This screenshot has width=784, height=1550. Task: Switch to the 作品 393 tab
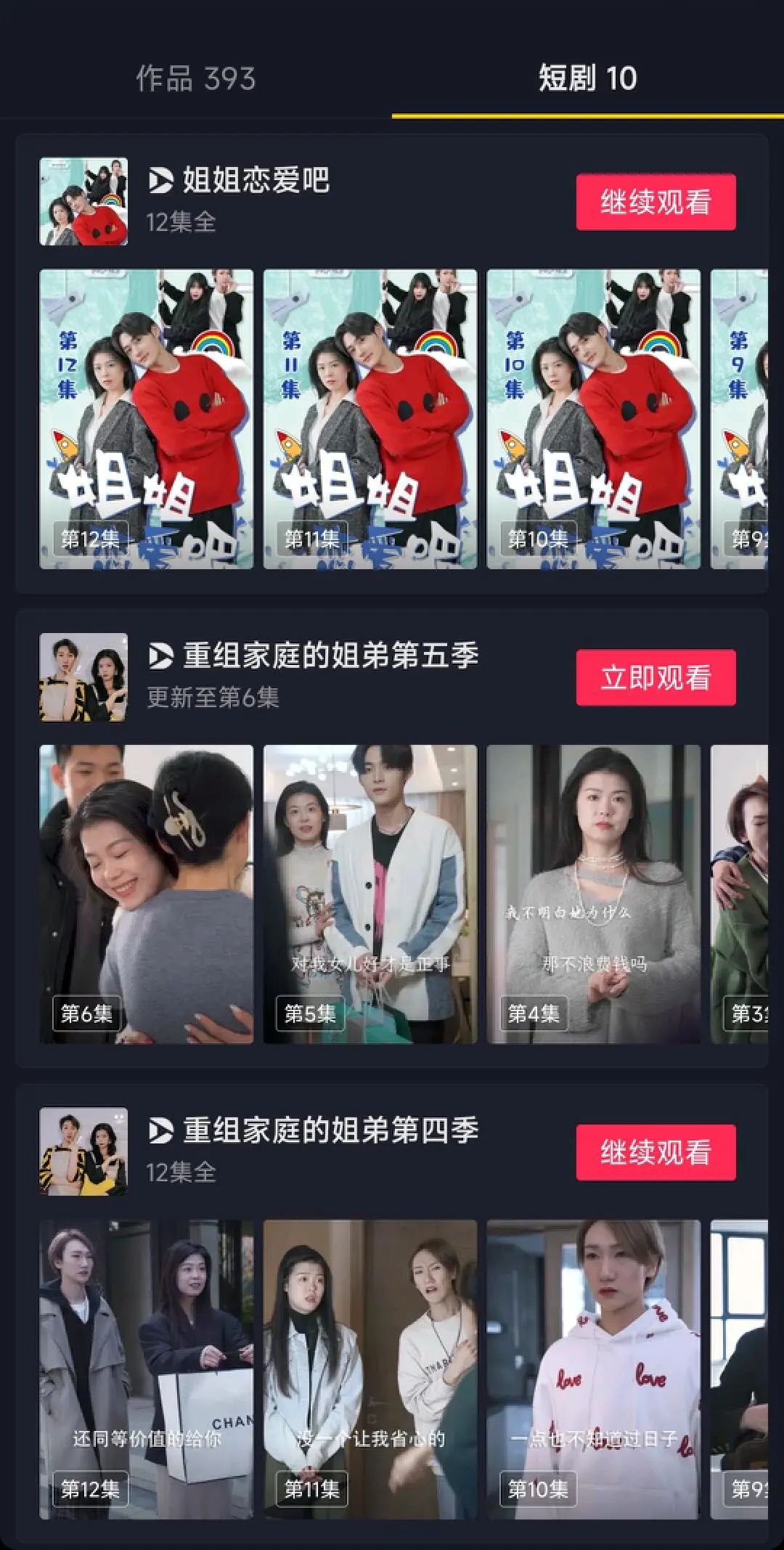click(195, 78)
